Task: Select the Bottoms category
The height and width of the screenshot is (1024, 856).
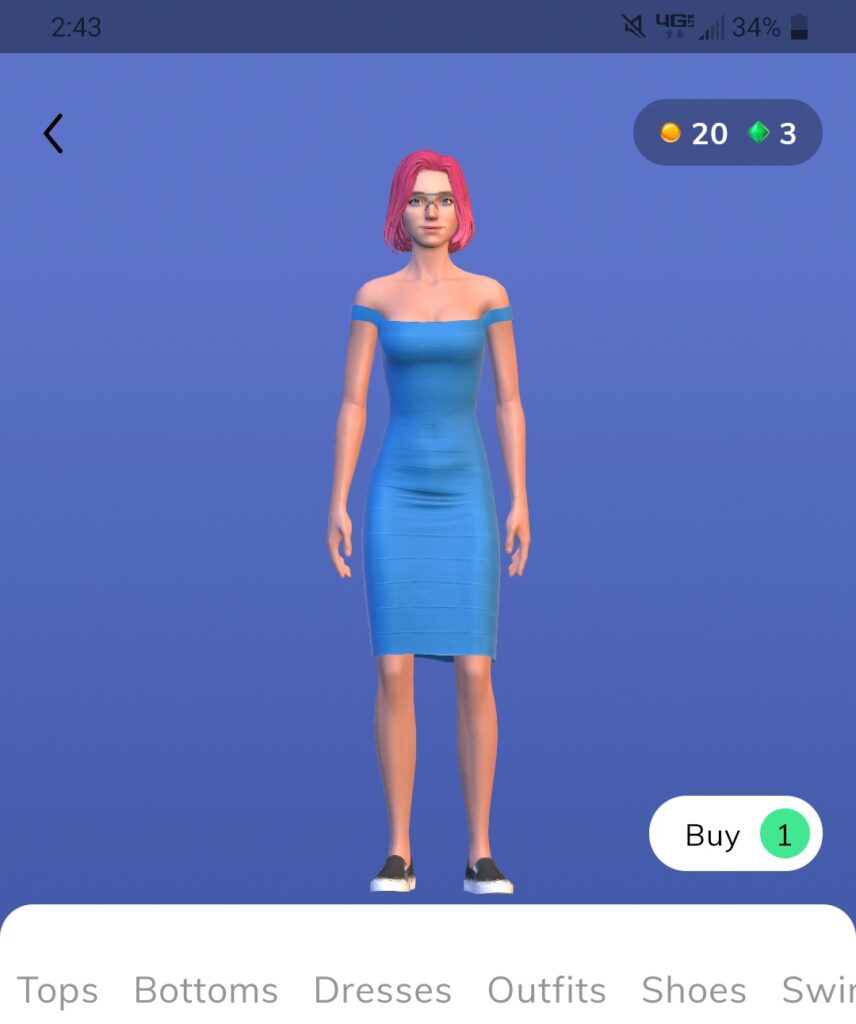Action: click(x=206, y=990)
